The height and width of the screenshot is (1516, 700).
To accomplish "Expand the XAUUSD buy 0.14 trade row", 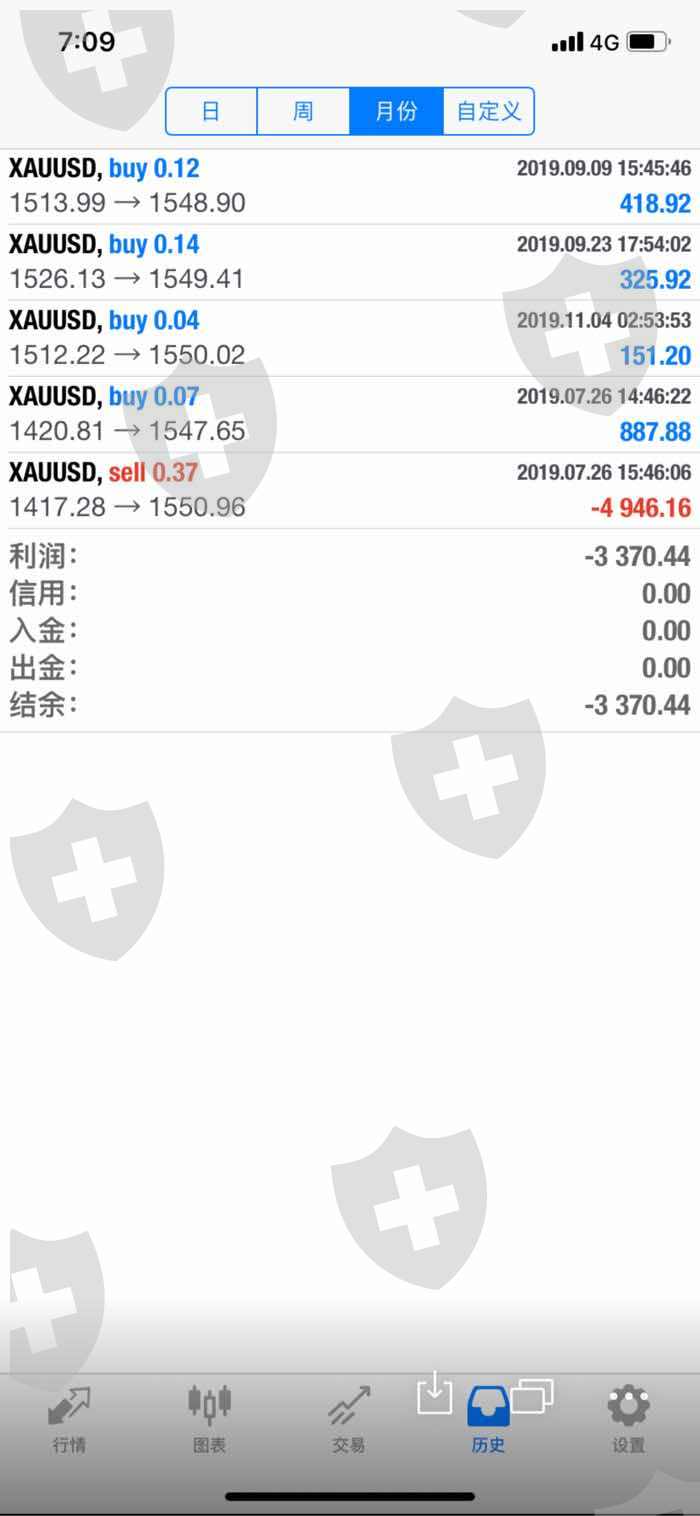I will click(350, 262).
